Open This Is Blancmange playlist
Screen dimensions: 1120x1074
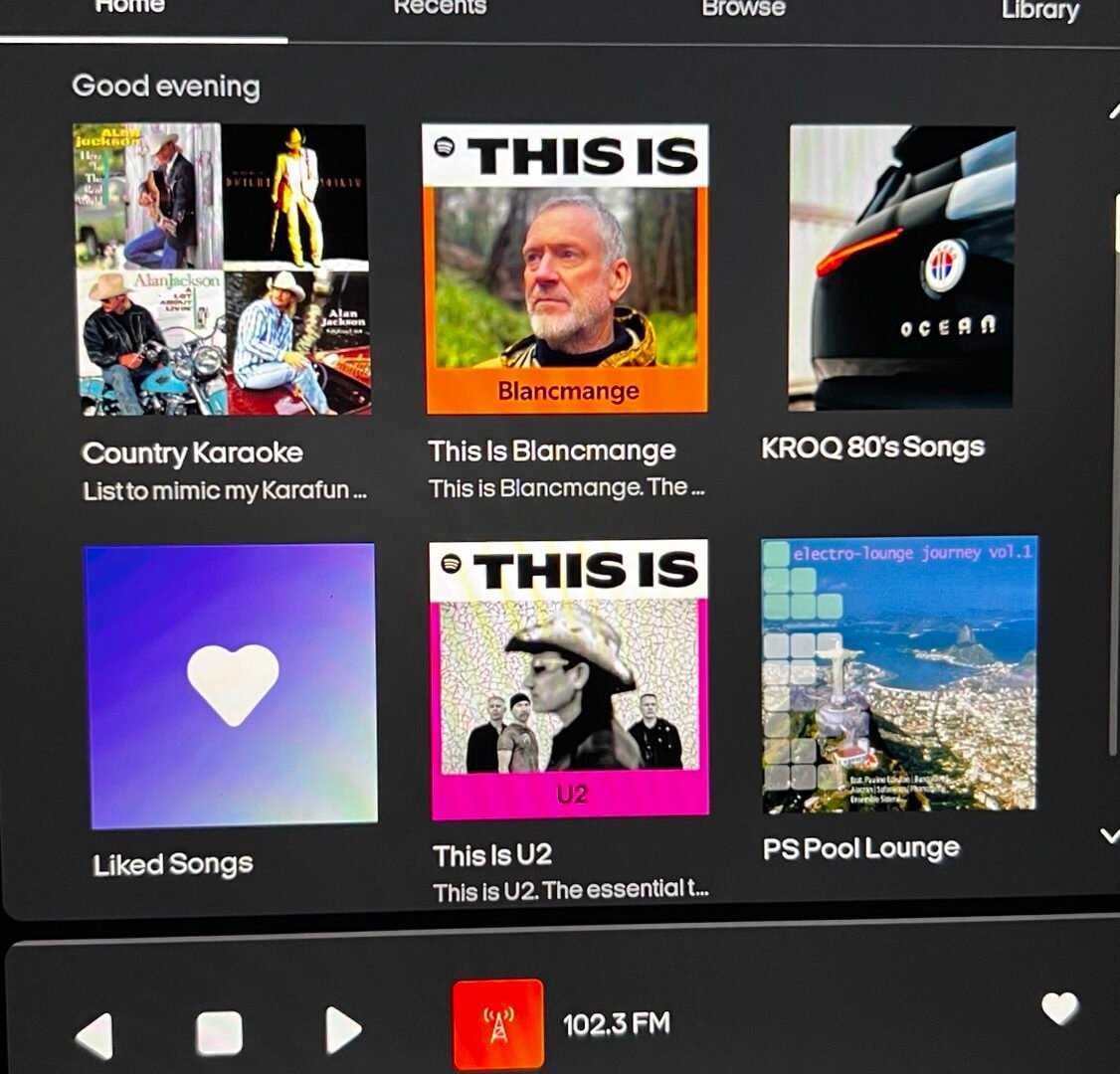565,268
